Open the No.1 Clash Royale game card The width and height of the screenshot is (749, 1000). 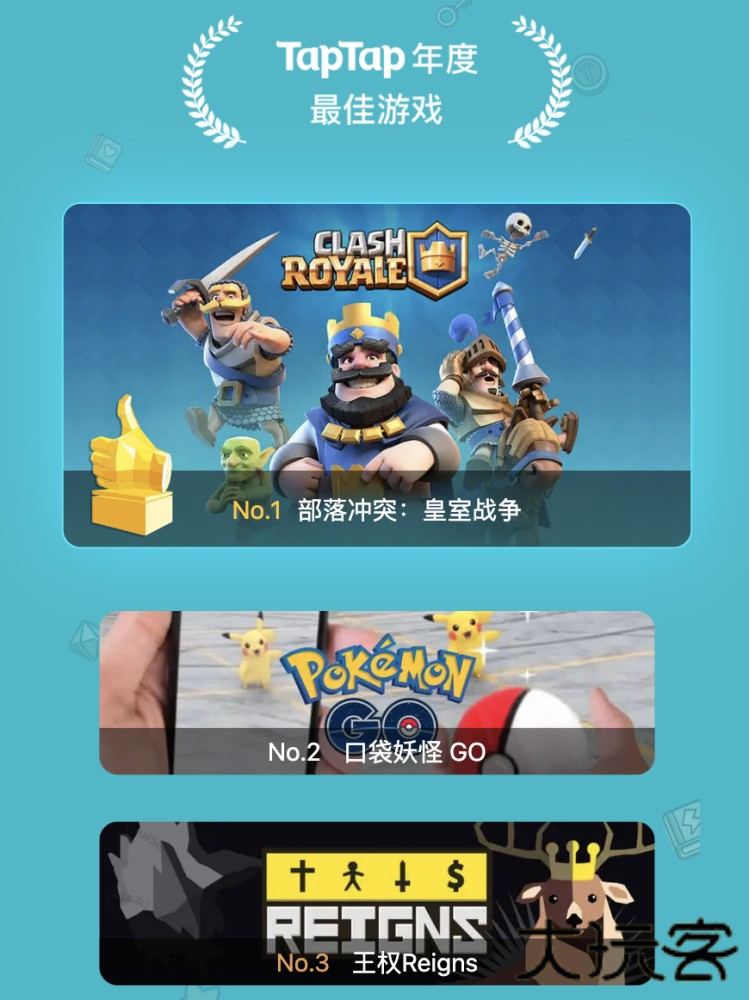376,375
